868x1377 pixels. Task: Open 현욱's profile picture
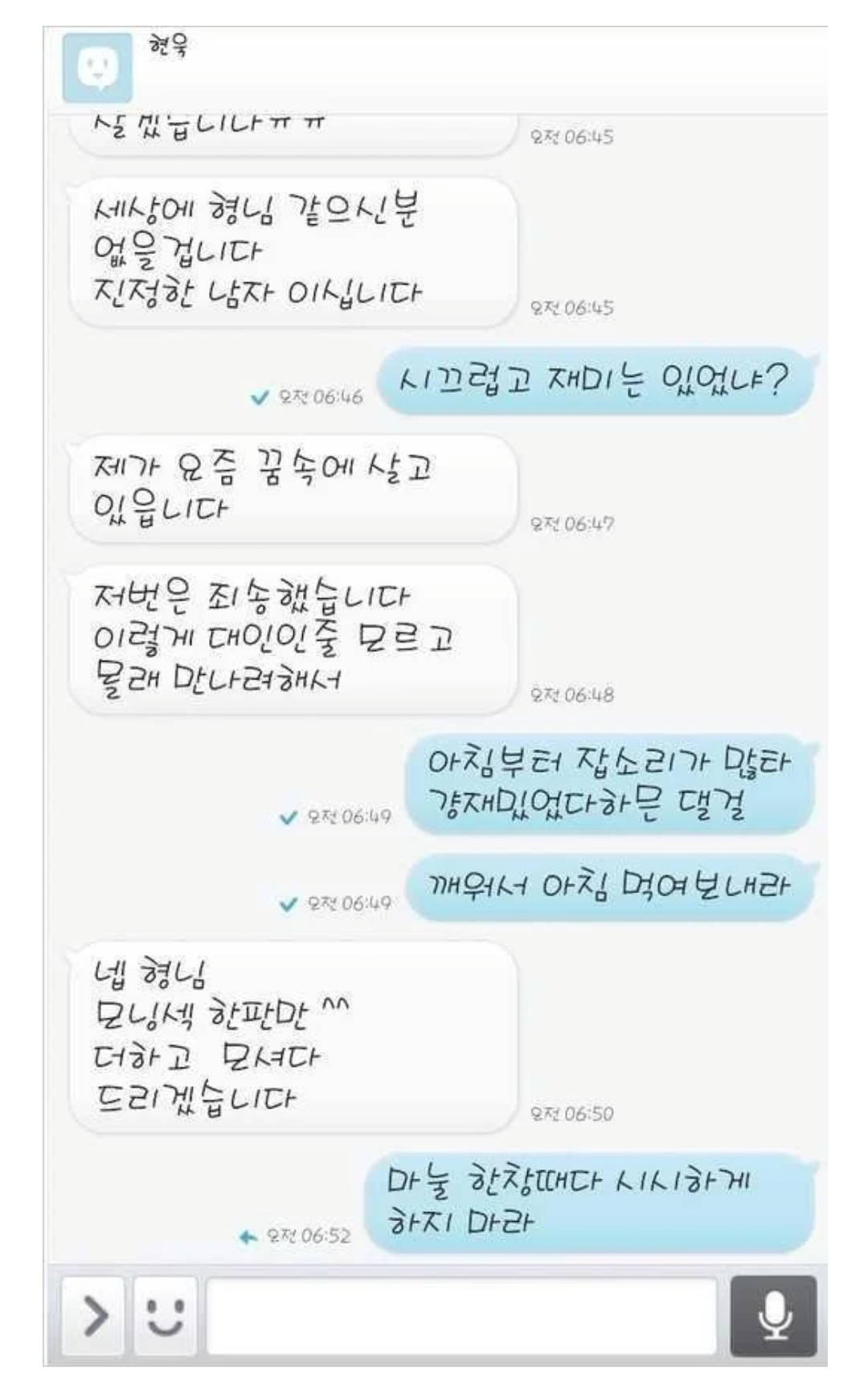coord(97,68)
